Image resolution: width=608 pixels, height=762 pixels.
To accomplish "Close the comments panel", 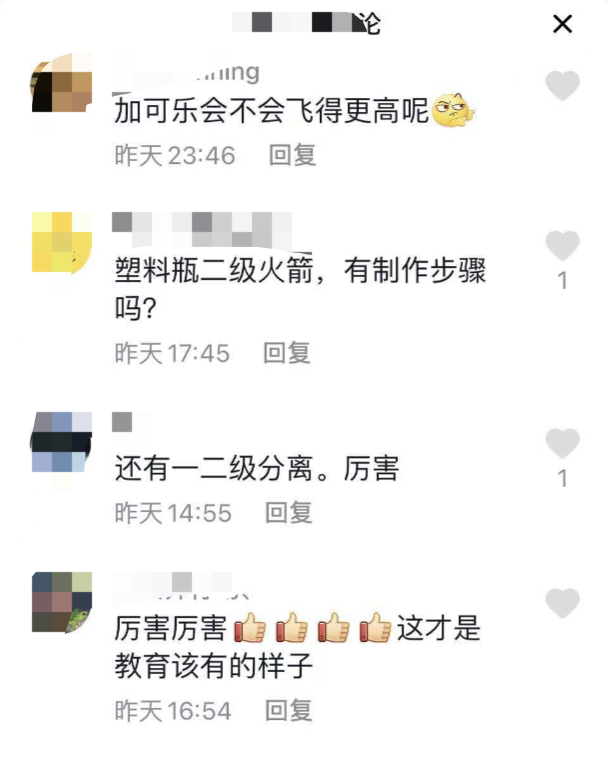I will [x=563, y=24].
